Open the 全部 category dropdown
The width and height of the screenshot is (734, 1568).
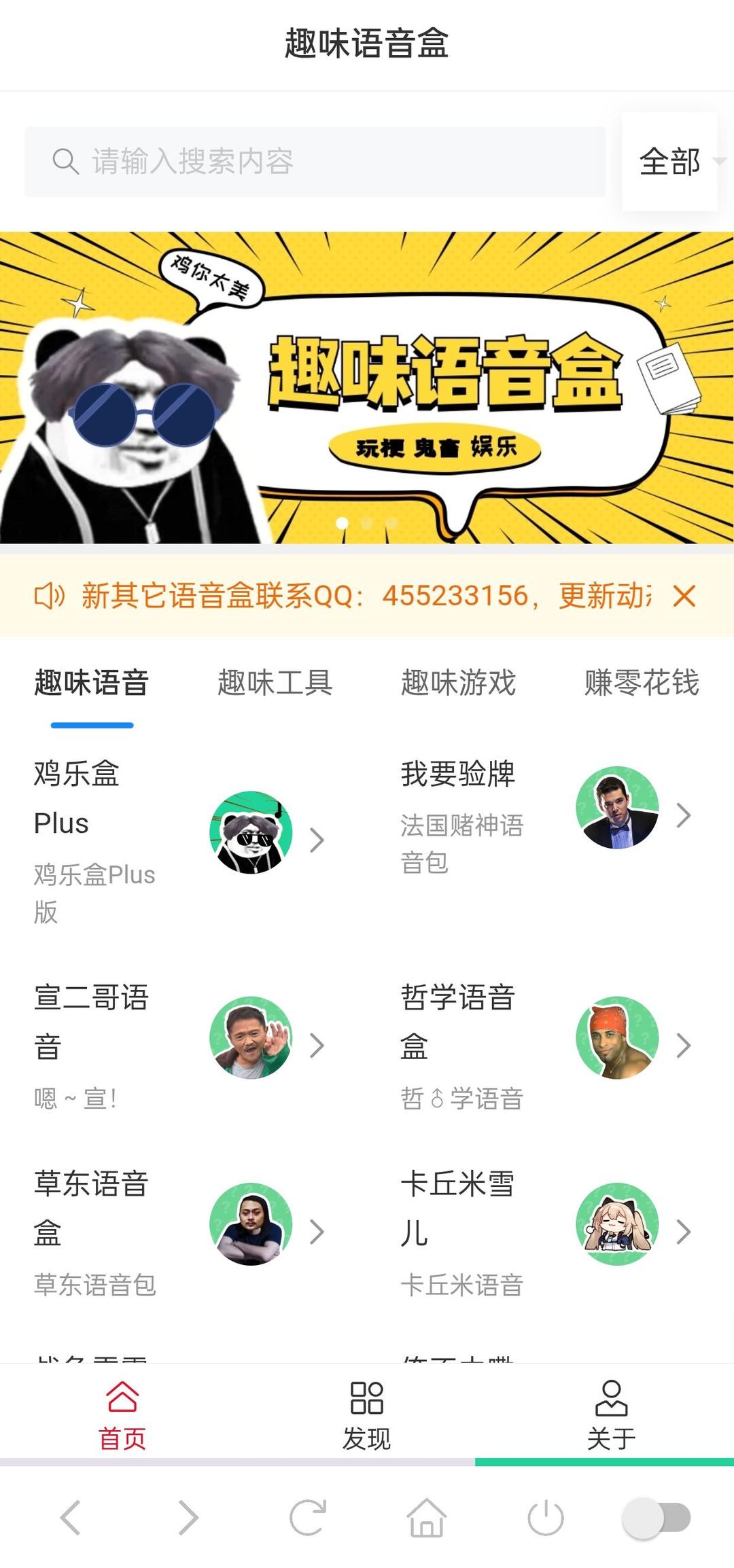(670, 162)
